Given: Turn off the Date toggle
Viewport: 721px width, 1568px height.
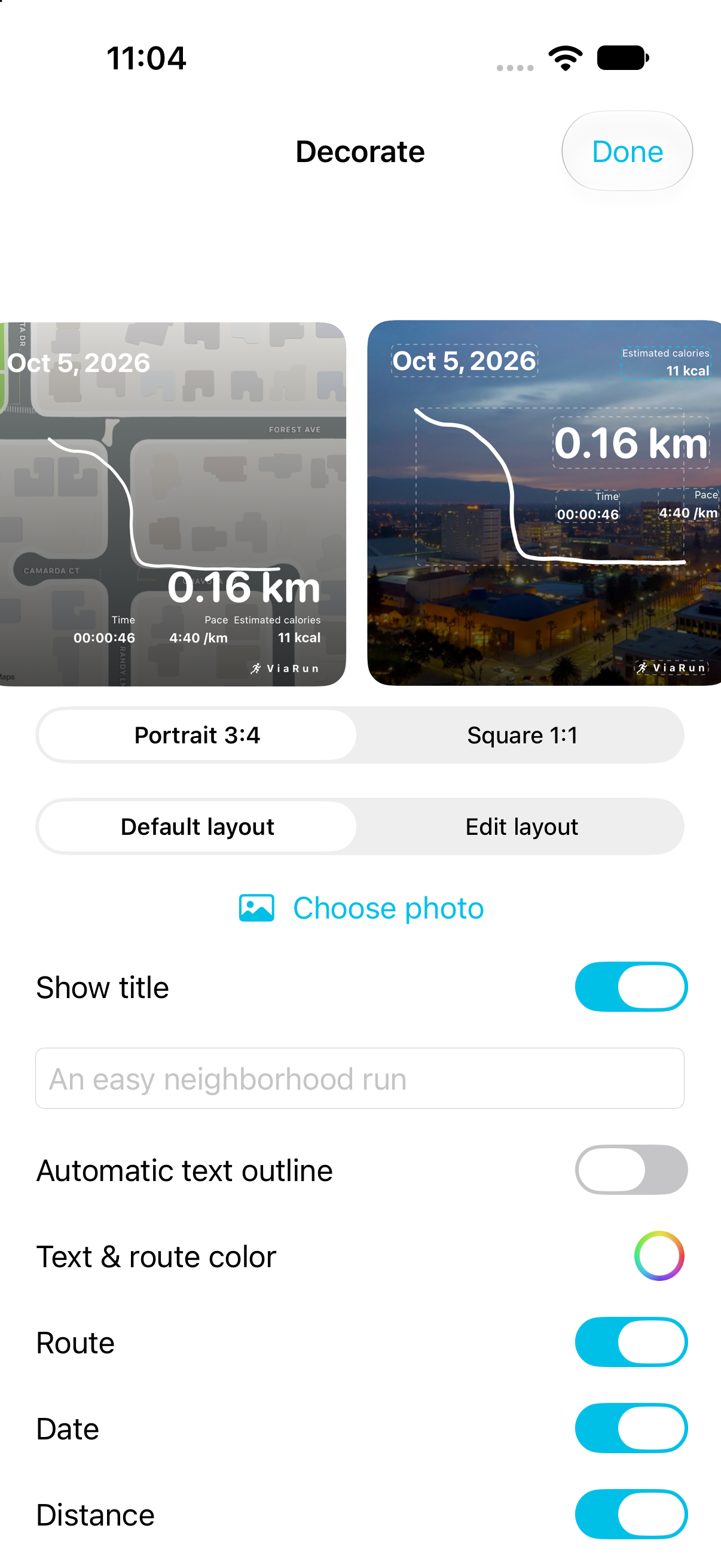Looking at the screenshot, I should point(631,1427).
